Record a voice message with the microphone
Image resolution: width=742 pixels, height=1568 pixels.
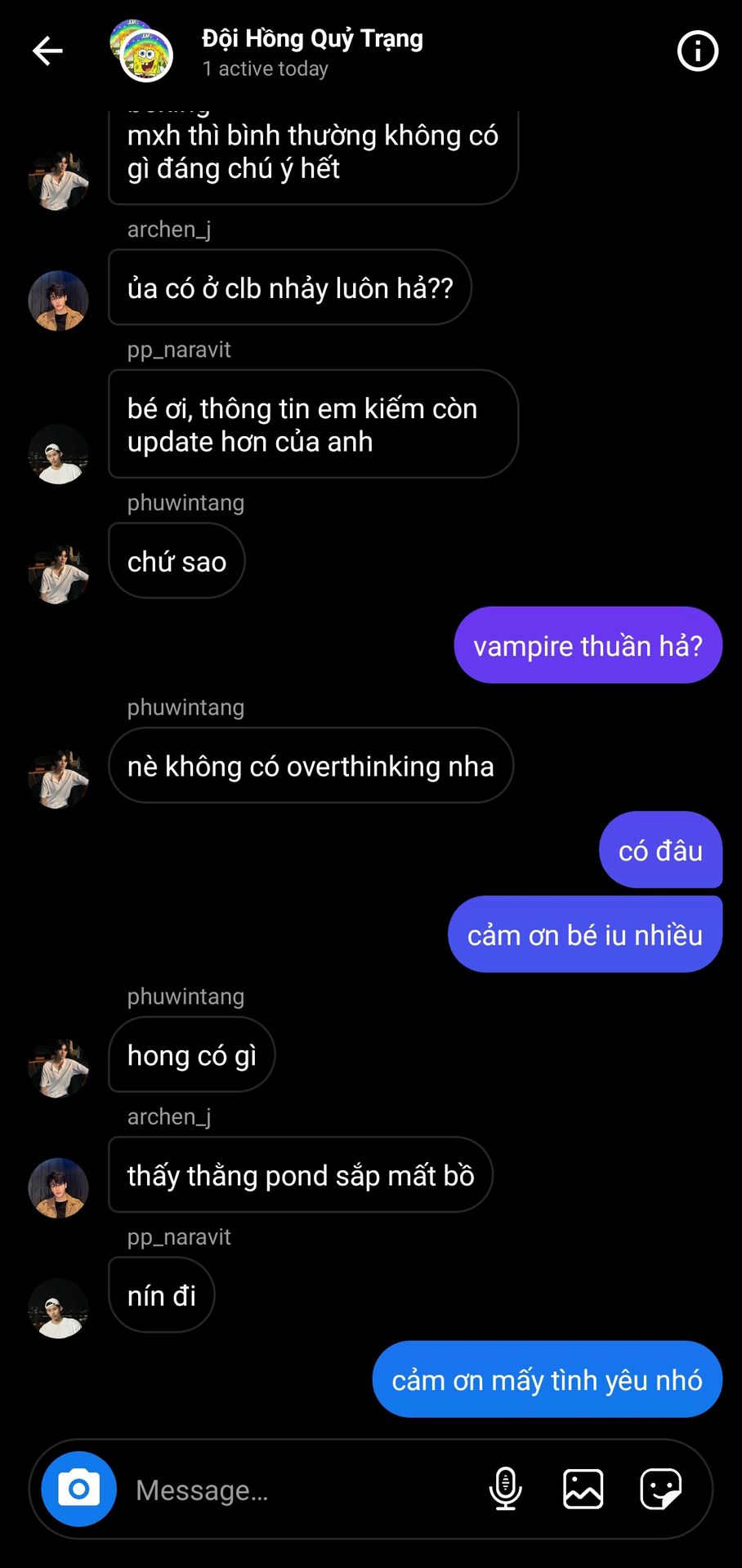pos(505,1489)
